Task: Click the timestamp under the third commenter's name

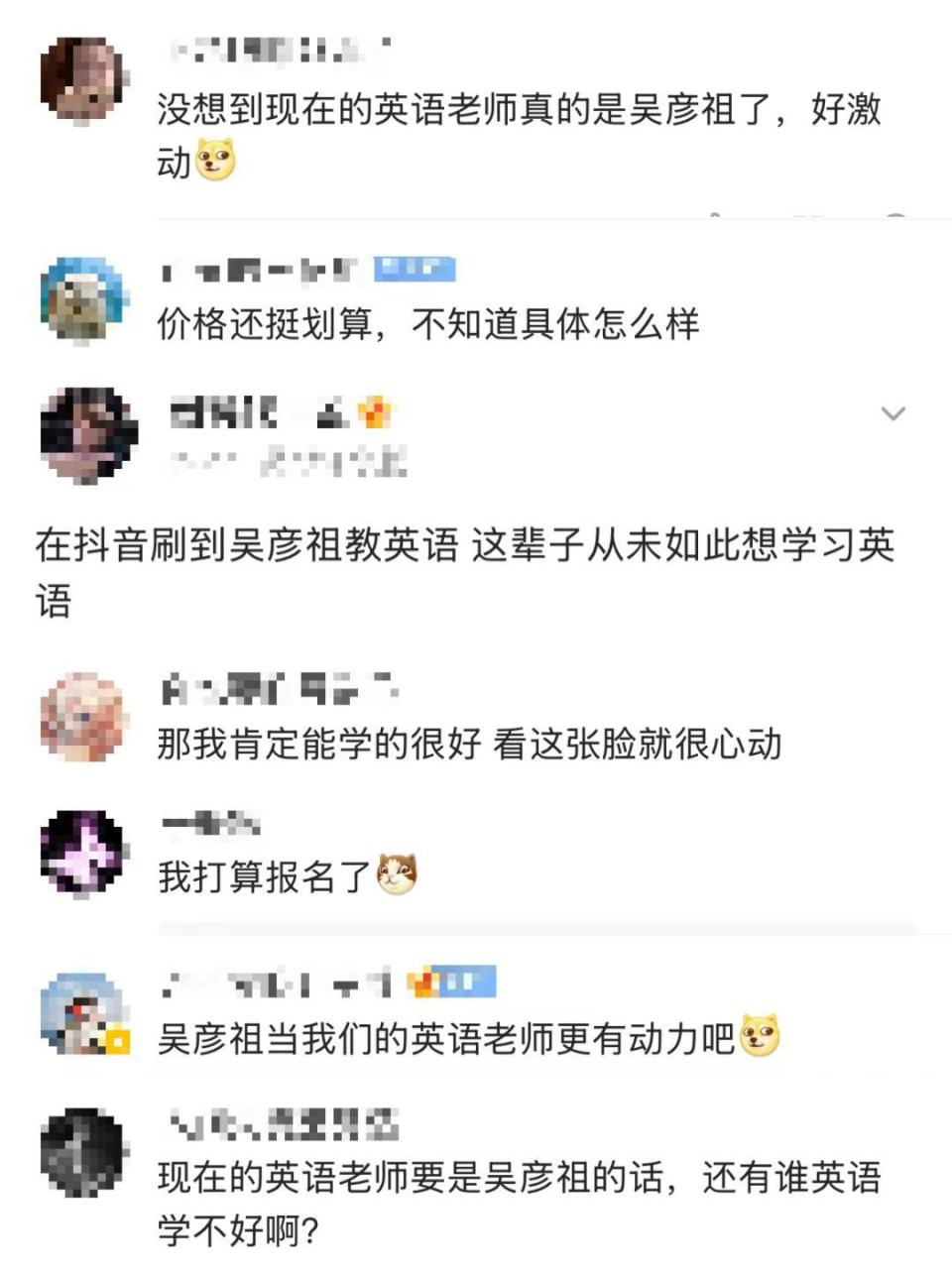Action: click(288, 461)
